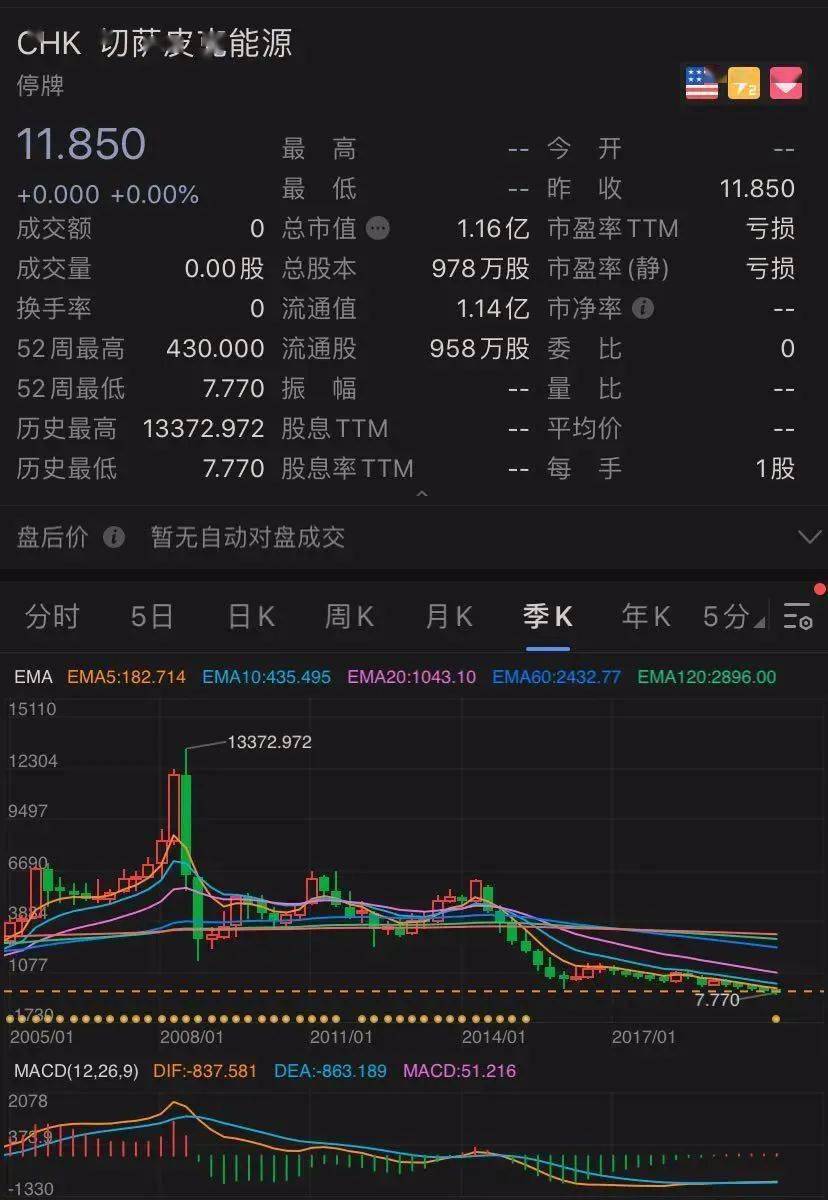
Task: Show 市净率 info tooltip
Action: click(x=644, y=308)
